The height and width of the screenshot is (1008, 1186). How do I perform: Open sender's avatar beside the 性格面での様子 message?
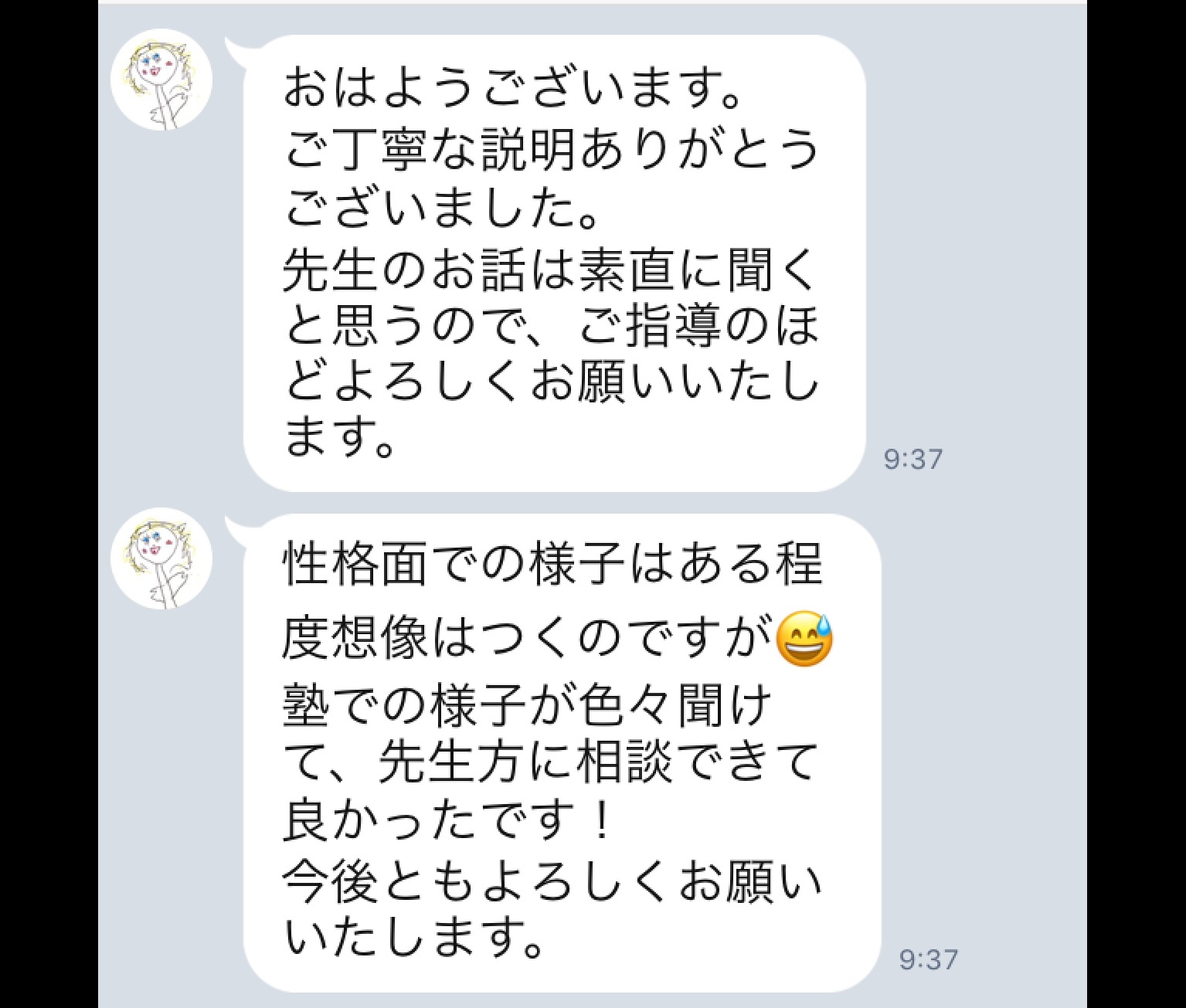point(161,558)
